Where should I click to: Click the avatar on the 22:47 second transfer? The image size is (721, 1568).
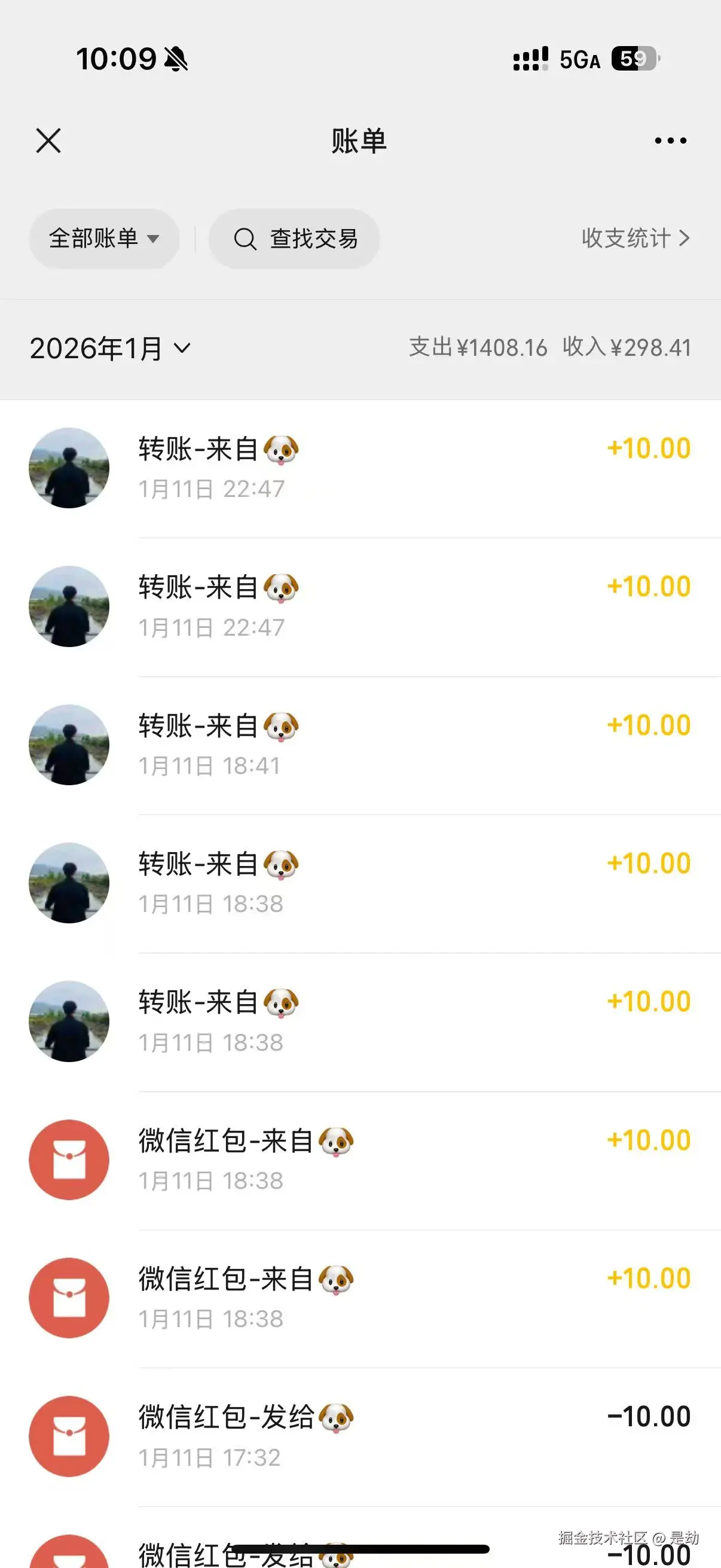(69, 606)
